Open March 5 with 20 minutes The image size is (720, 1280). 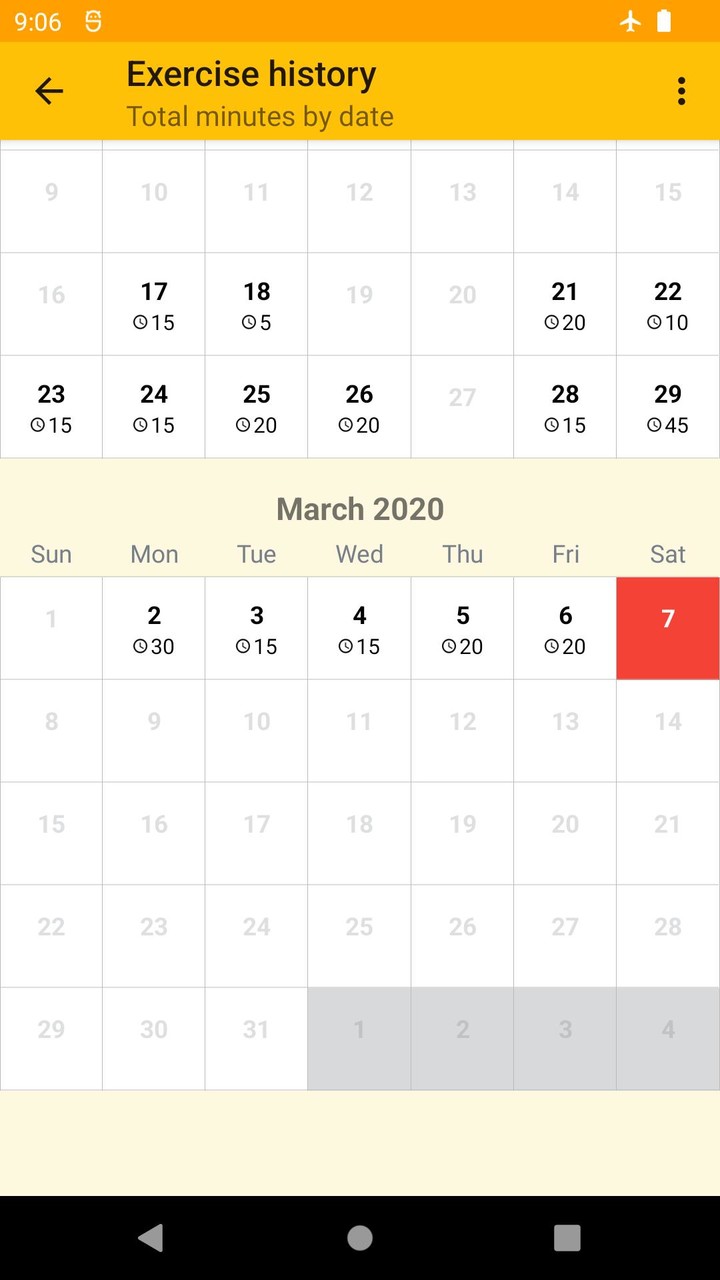[462, 629]
